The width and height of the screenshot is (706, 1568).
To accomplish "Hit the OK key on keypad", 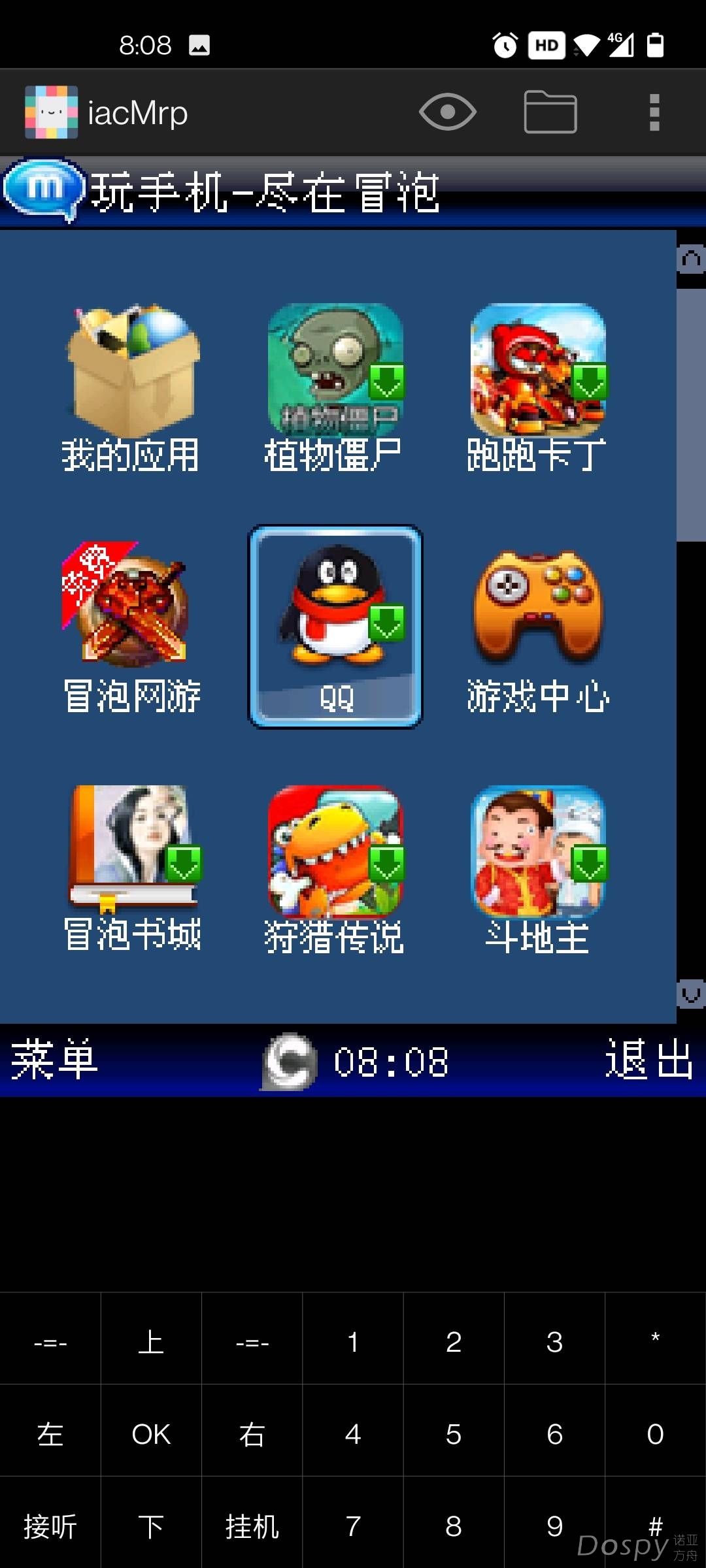I will tap(151, 1435).
